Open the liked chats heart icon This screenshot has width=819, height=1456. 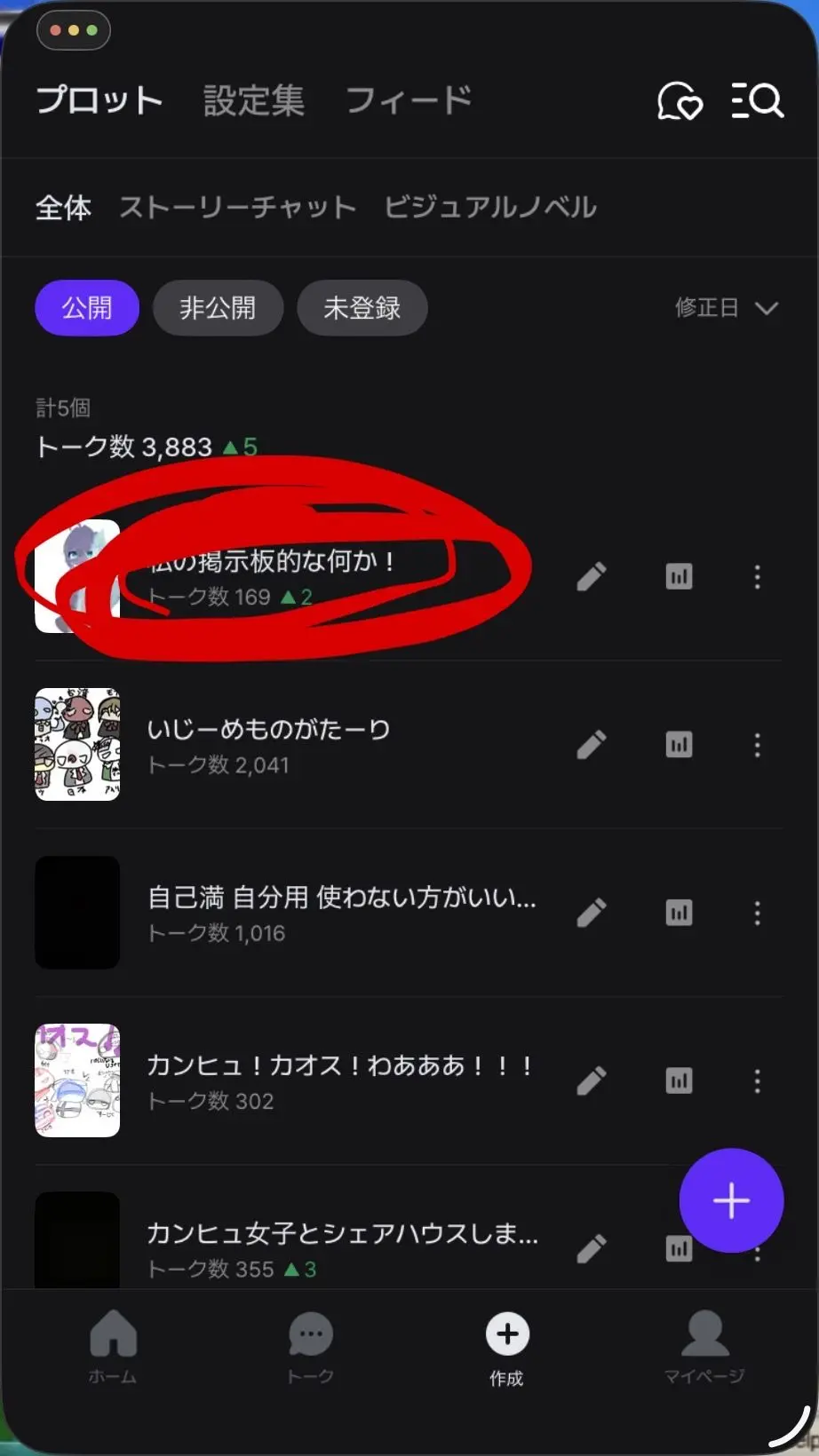(x=680, y=100)
